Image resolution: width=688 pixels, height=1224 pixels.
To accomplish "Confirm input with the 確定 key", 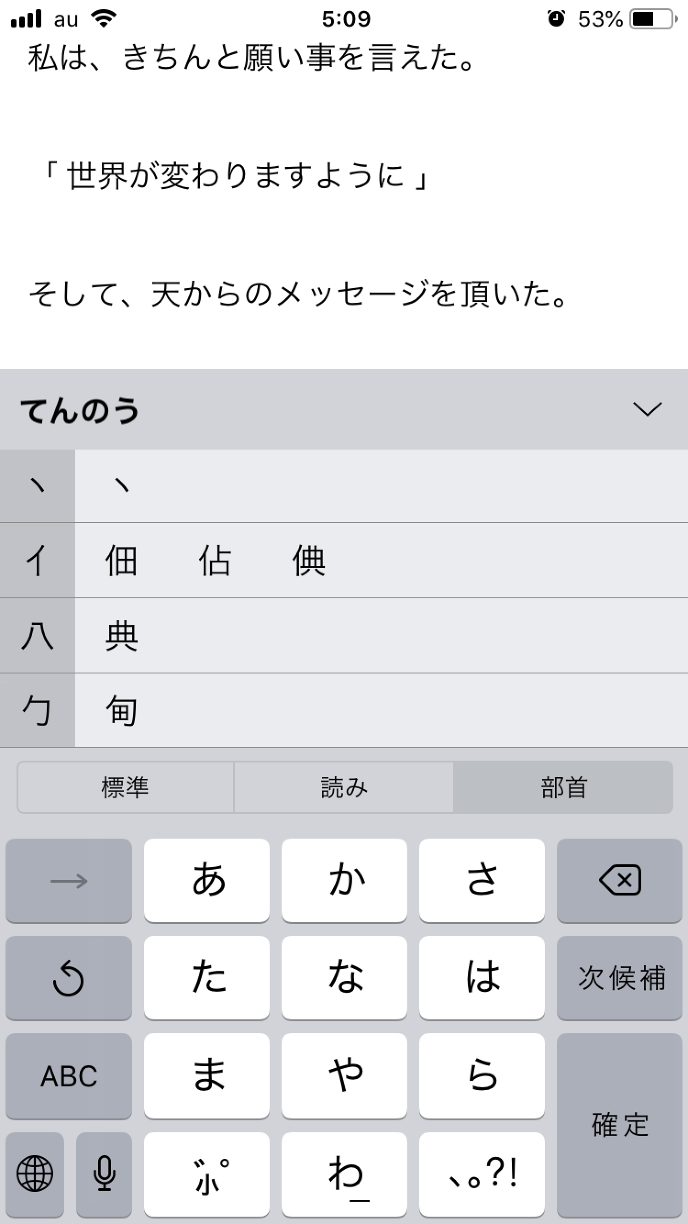I will coord(620,1125).
